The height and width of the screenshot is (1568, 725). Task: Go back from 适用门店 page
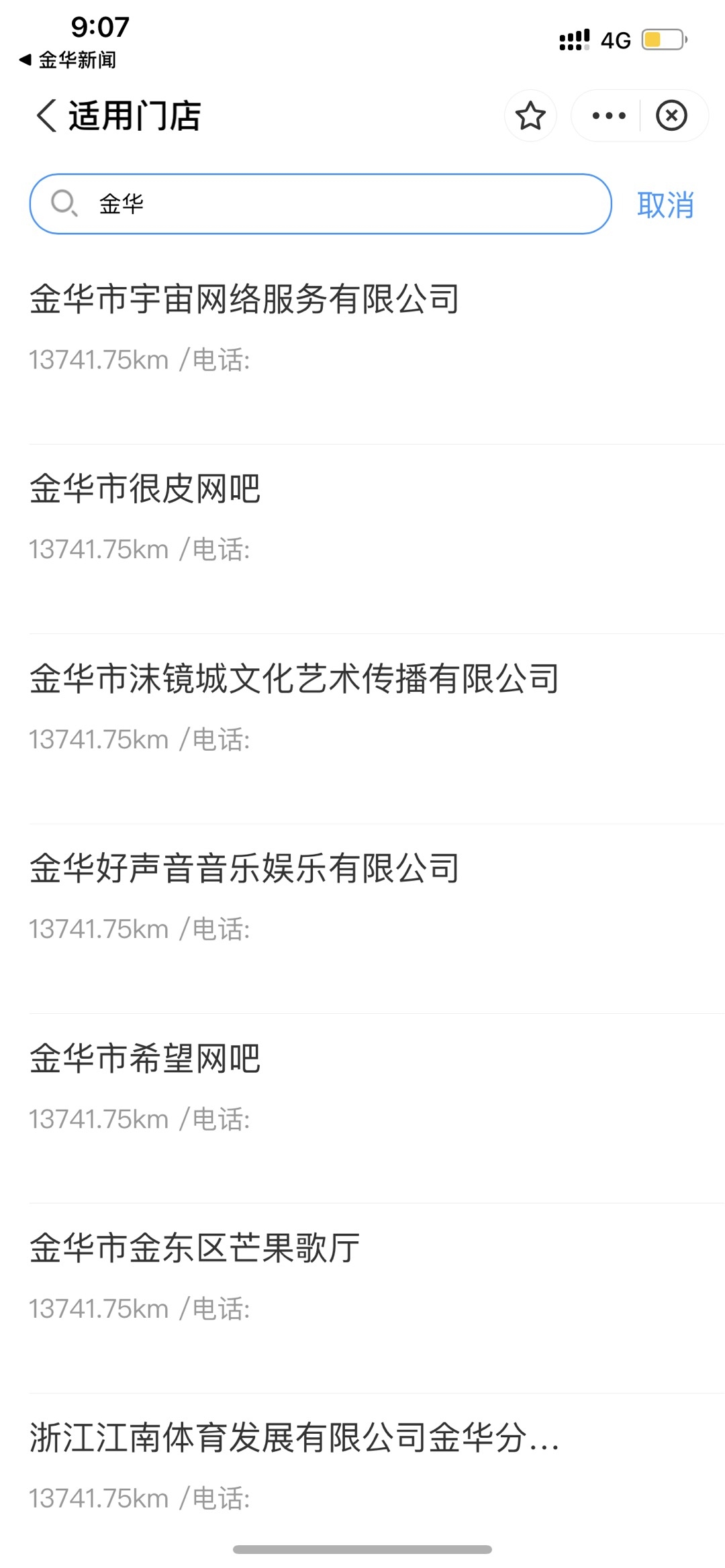coord(46,115)
